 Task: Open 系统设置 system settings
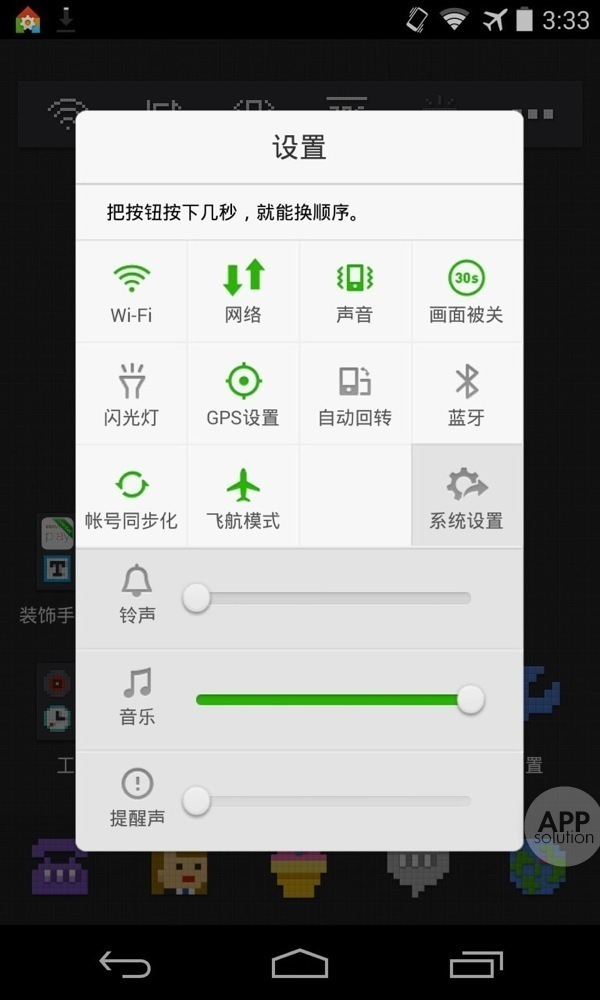[x=466, y=497]
